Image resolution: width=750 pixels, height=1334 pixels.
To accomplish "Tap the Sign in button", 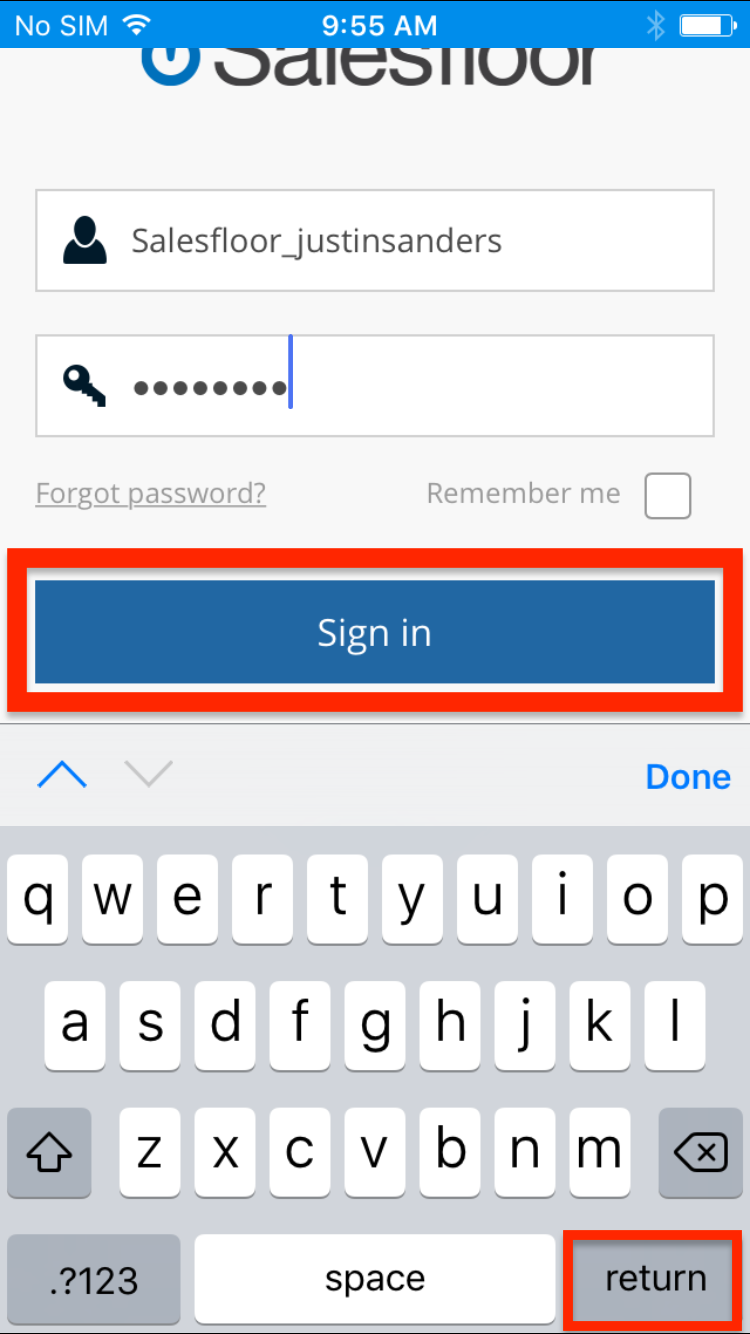I will click(x=374, y=632).
